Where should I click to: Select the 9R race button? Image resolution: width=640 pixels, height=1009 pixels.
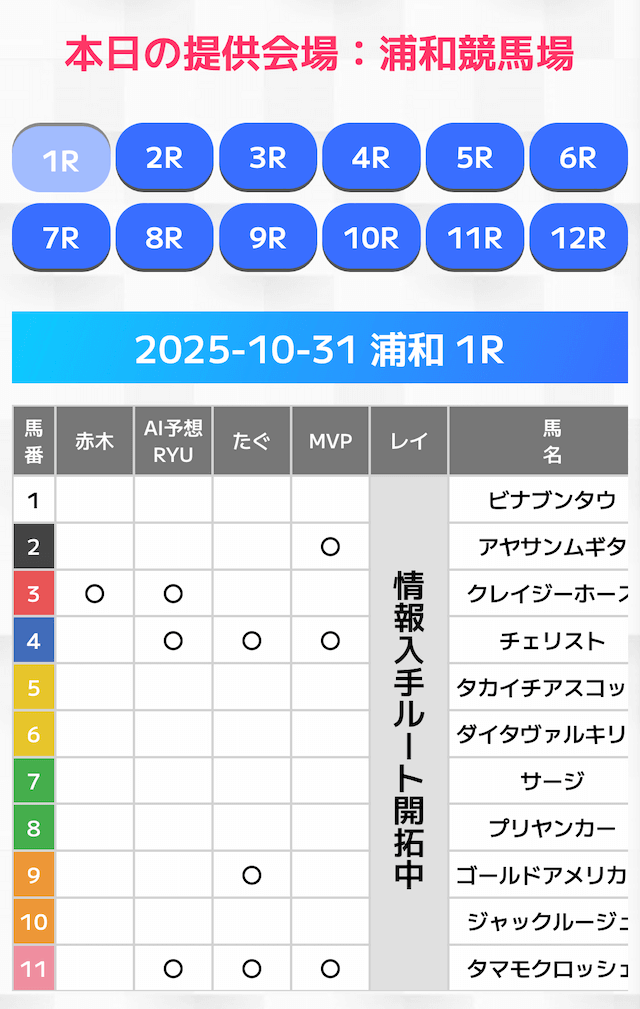coord(268,238)
